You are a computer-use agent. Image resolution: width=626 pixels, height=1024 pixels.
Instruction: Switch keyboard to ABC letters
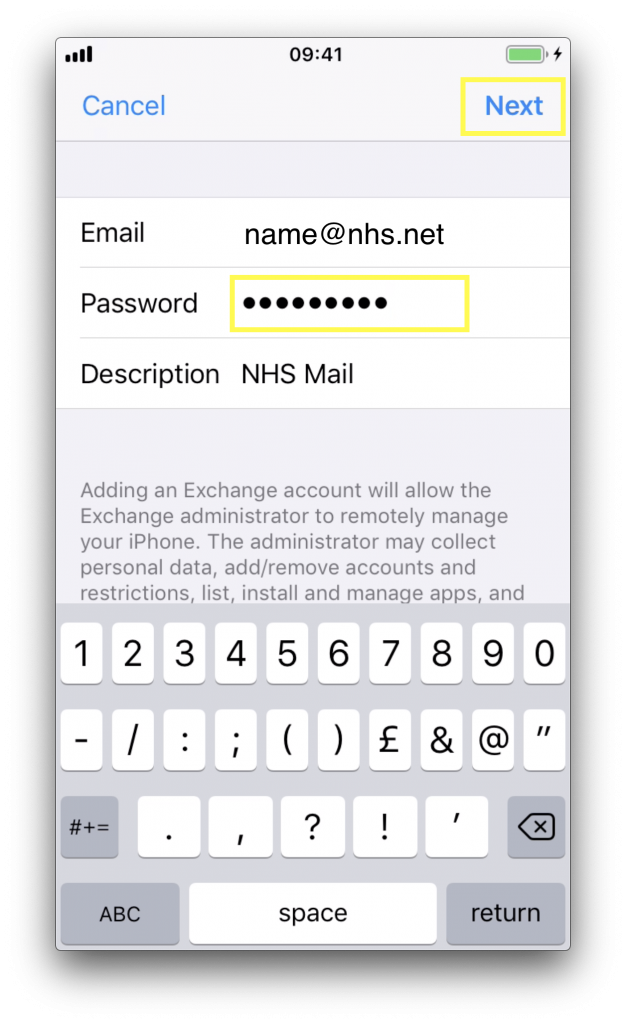click(x=120, y=913)
